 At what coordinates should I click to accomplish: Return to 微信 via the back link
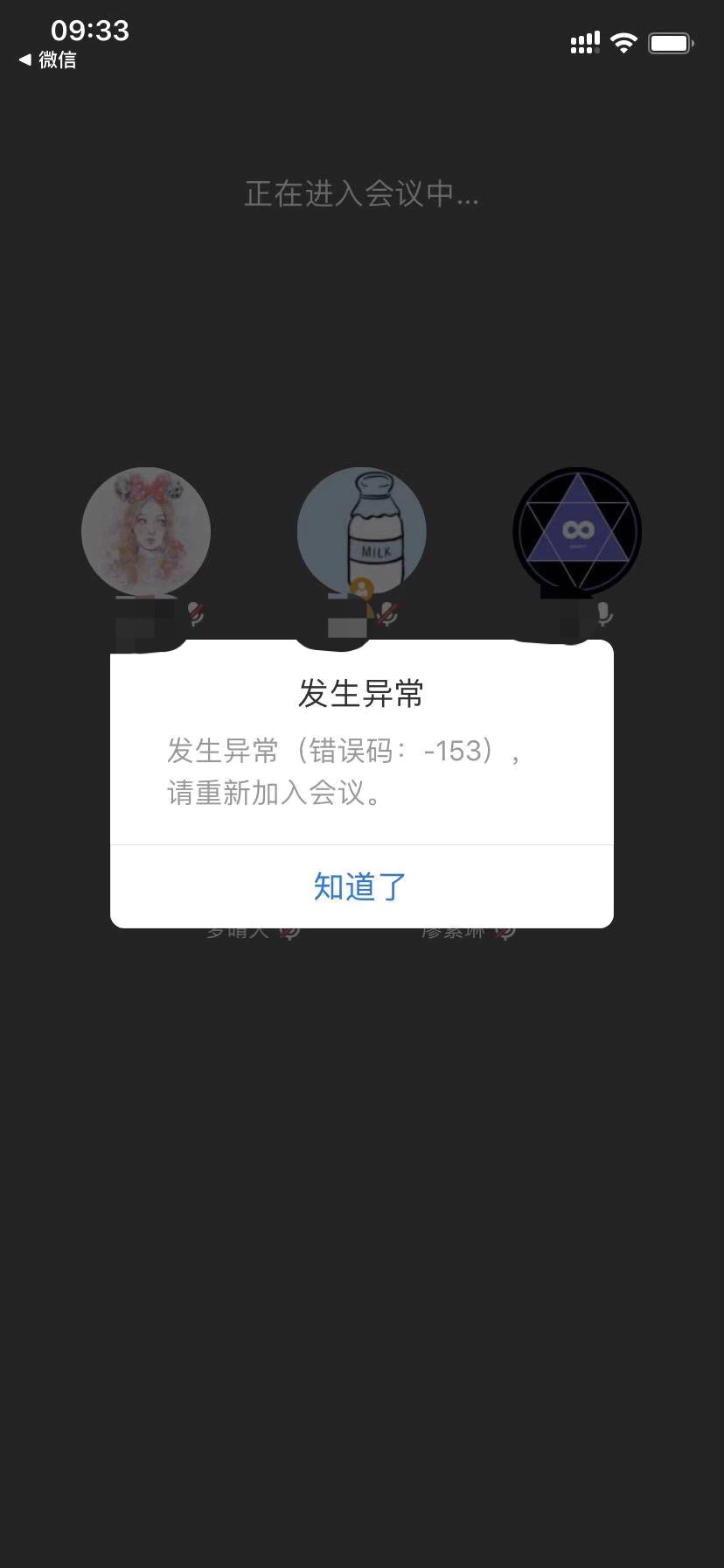48,59
